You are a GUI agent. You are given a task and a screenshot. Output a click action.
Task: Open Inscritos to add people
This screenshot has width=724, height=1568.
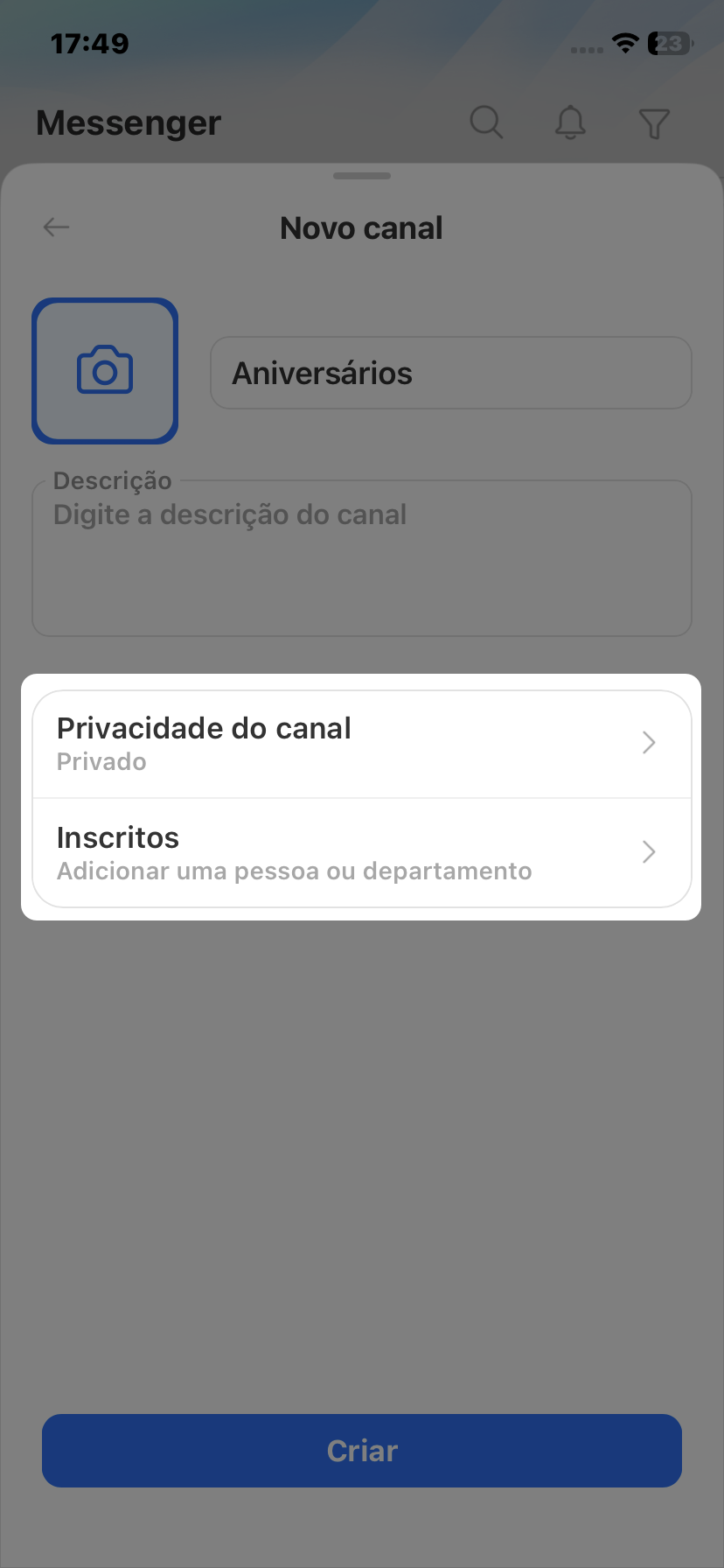click(x=362, y=853)
